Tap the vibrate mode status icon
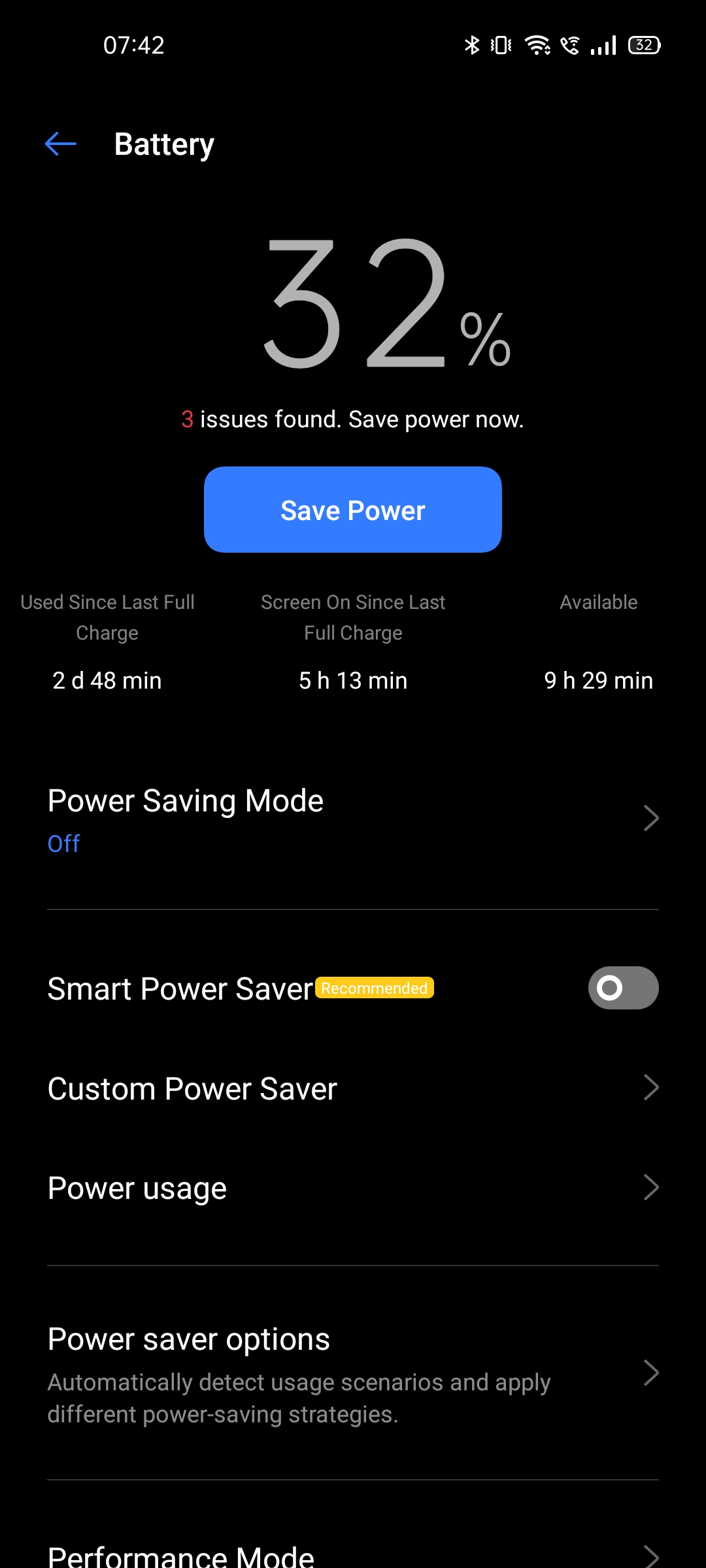 click(499, 44)
